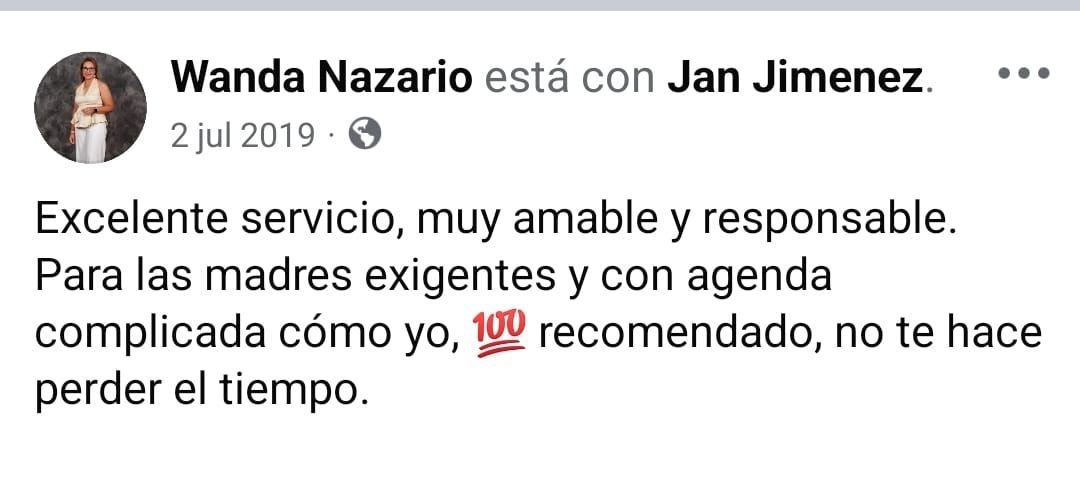Open Wanda Nazario's profile picture
1080x487 pixels.
[90, 107]
